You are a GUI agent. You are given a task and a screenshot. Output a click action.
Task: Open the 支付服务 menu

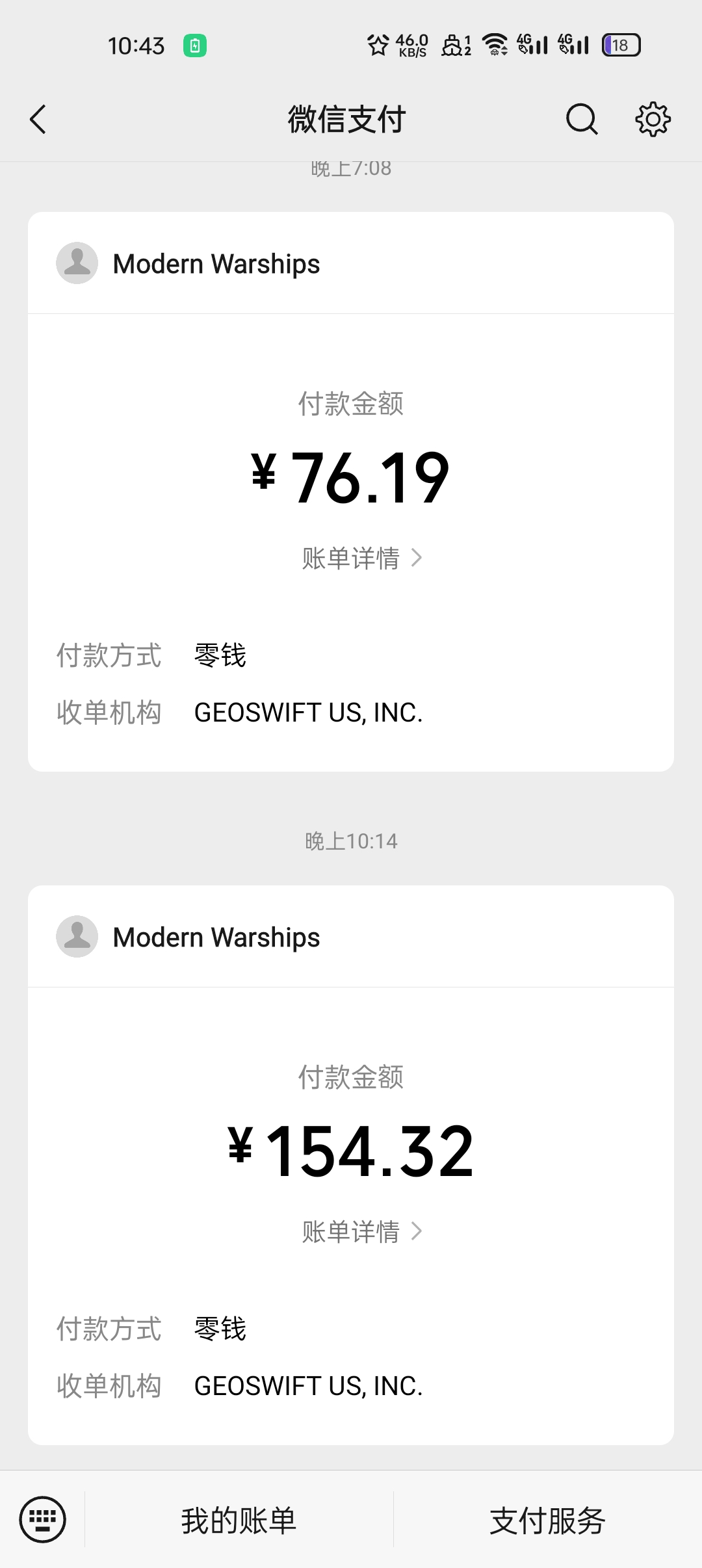click(547, 1521)
